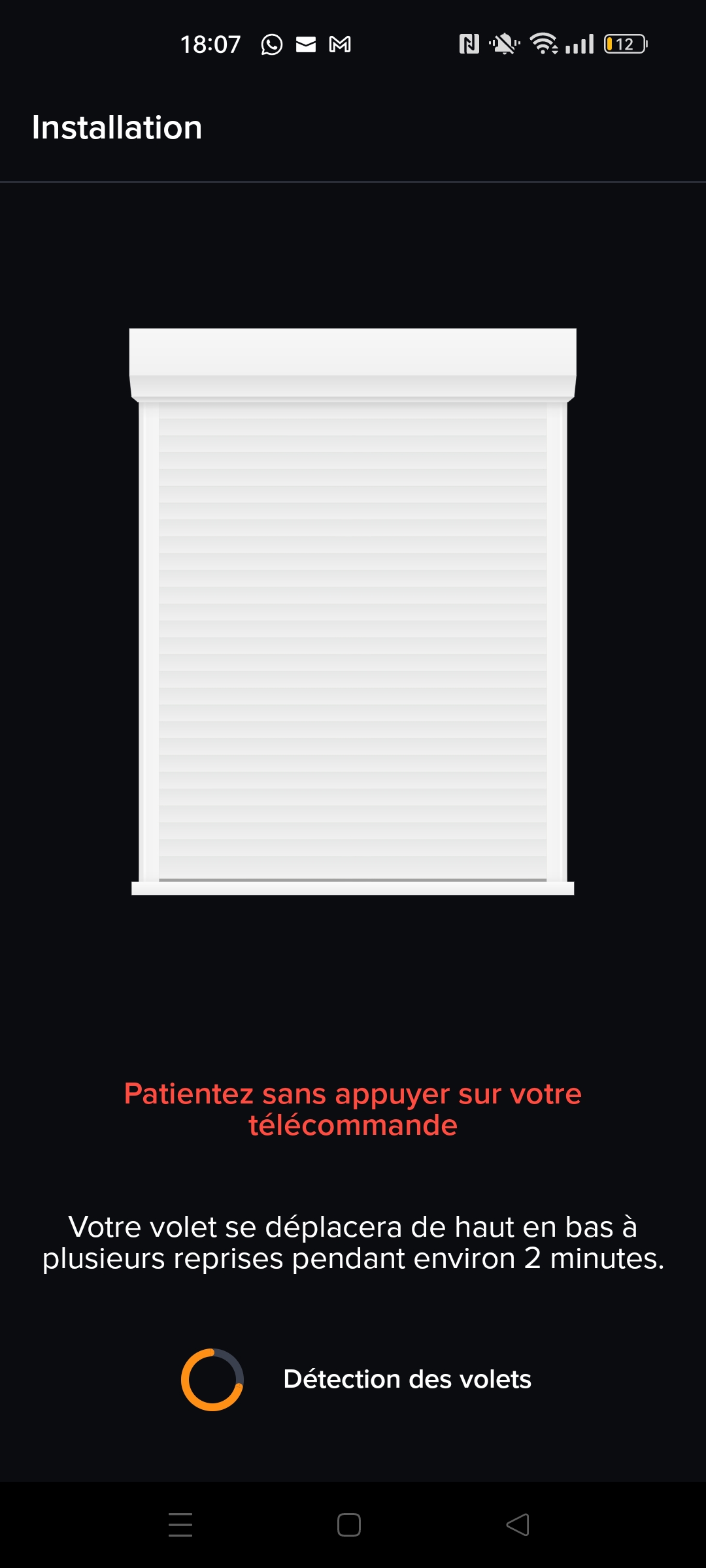Go back with the system back button
Screen dimensions: 706x1568
click(518, 1525)
